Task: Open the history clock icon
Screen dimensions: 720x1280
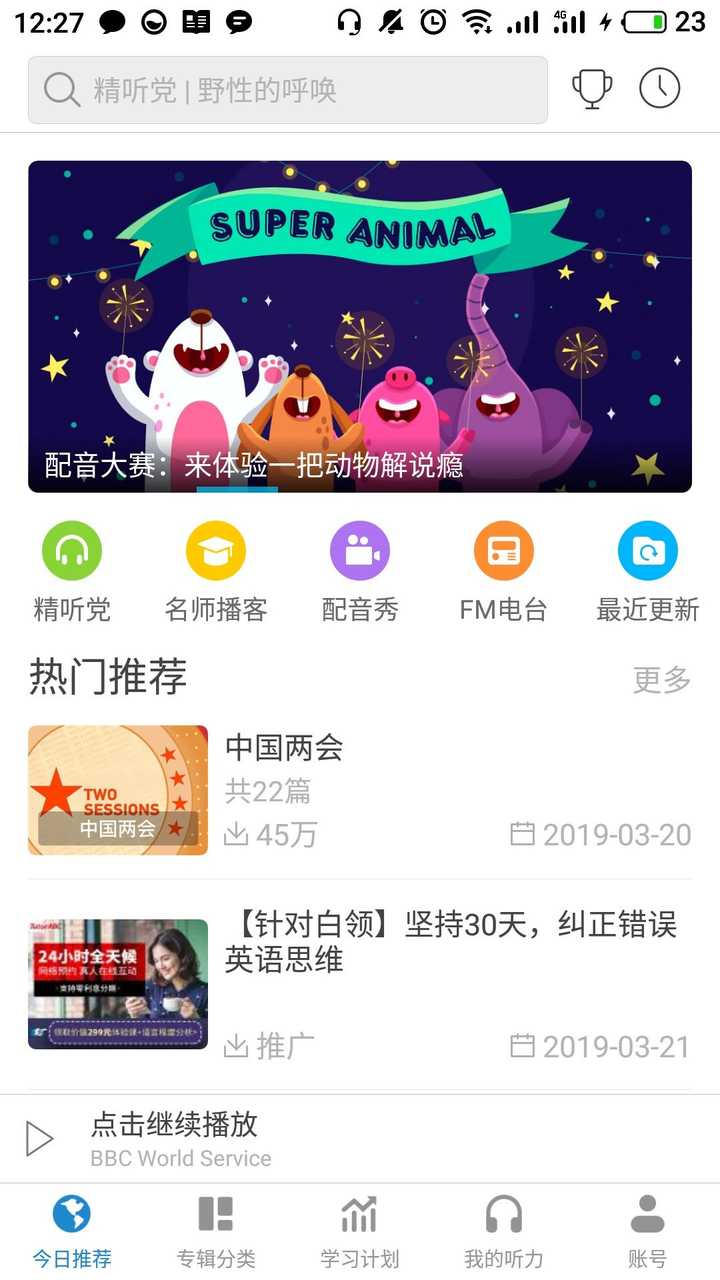Action: pos(660,89)
